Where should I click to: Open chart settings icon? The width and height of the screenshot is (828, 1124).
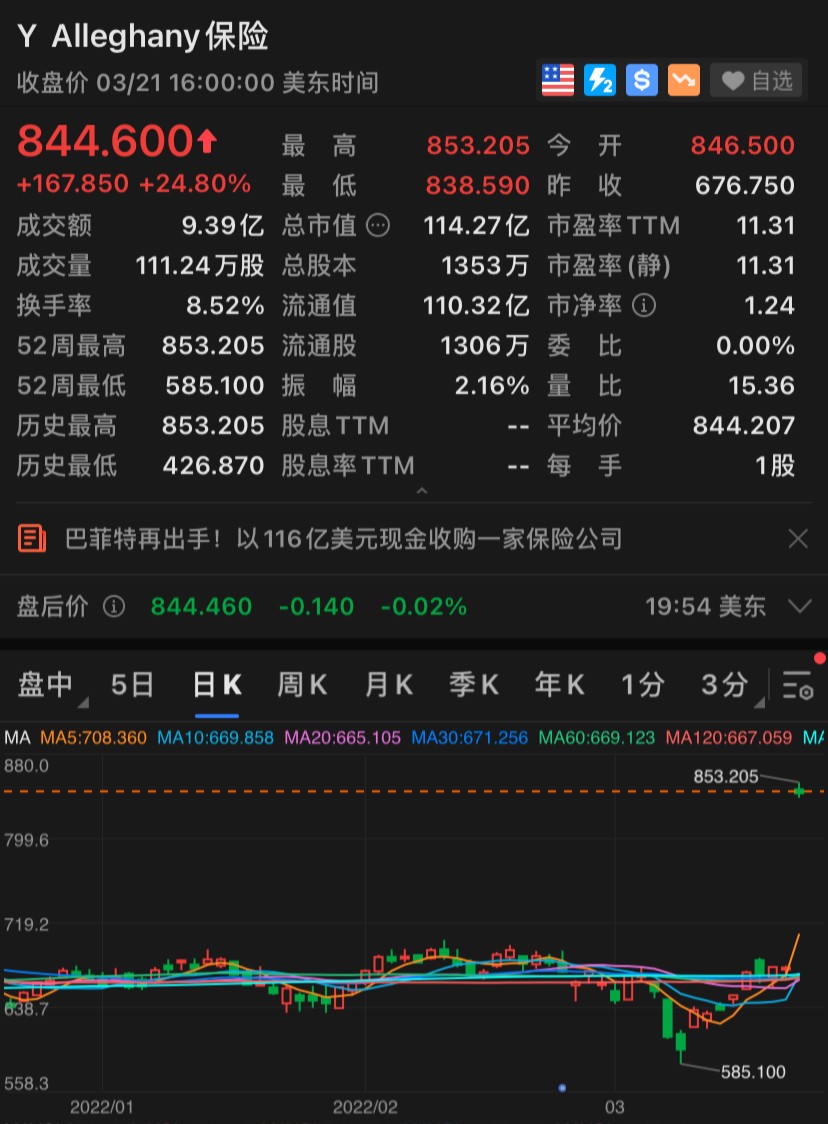tap(798, 687)
